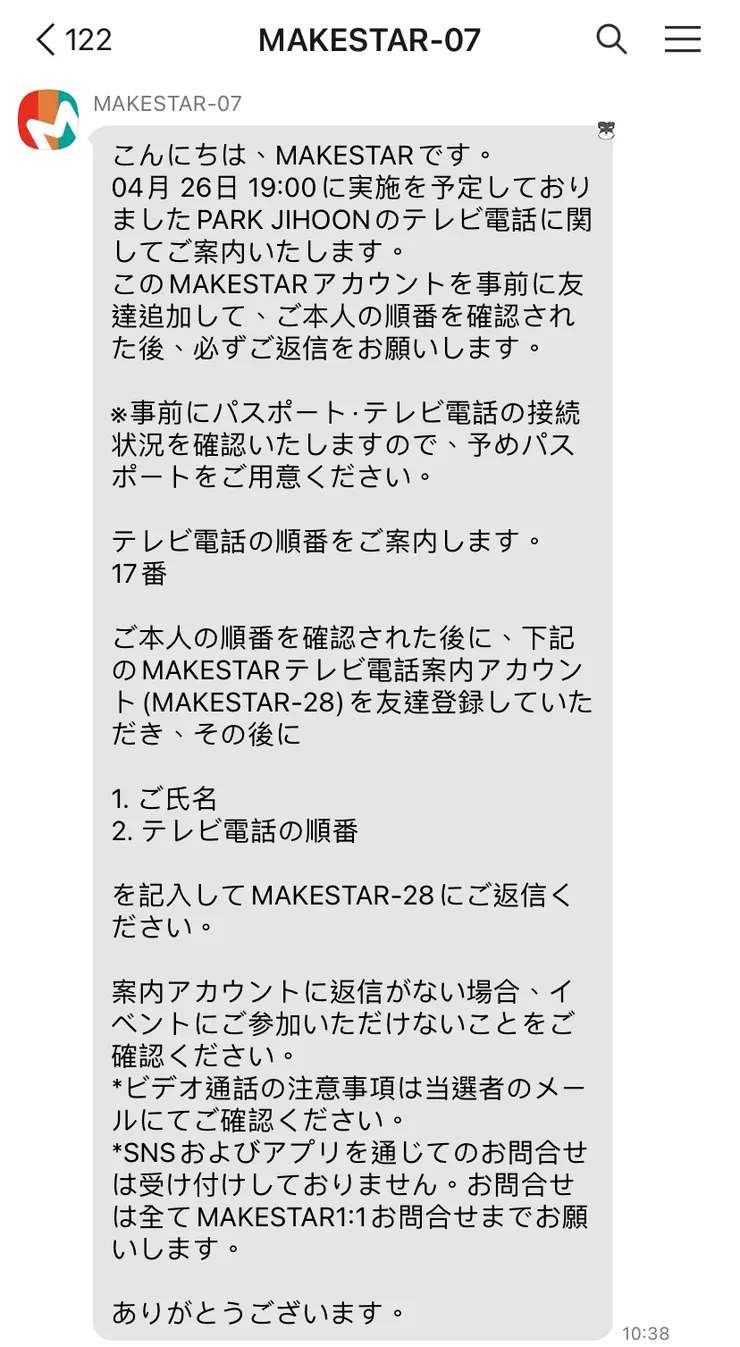
Task: Go back to the chat list
Action: tap(47, 40)
